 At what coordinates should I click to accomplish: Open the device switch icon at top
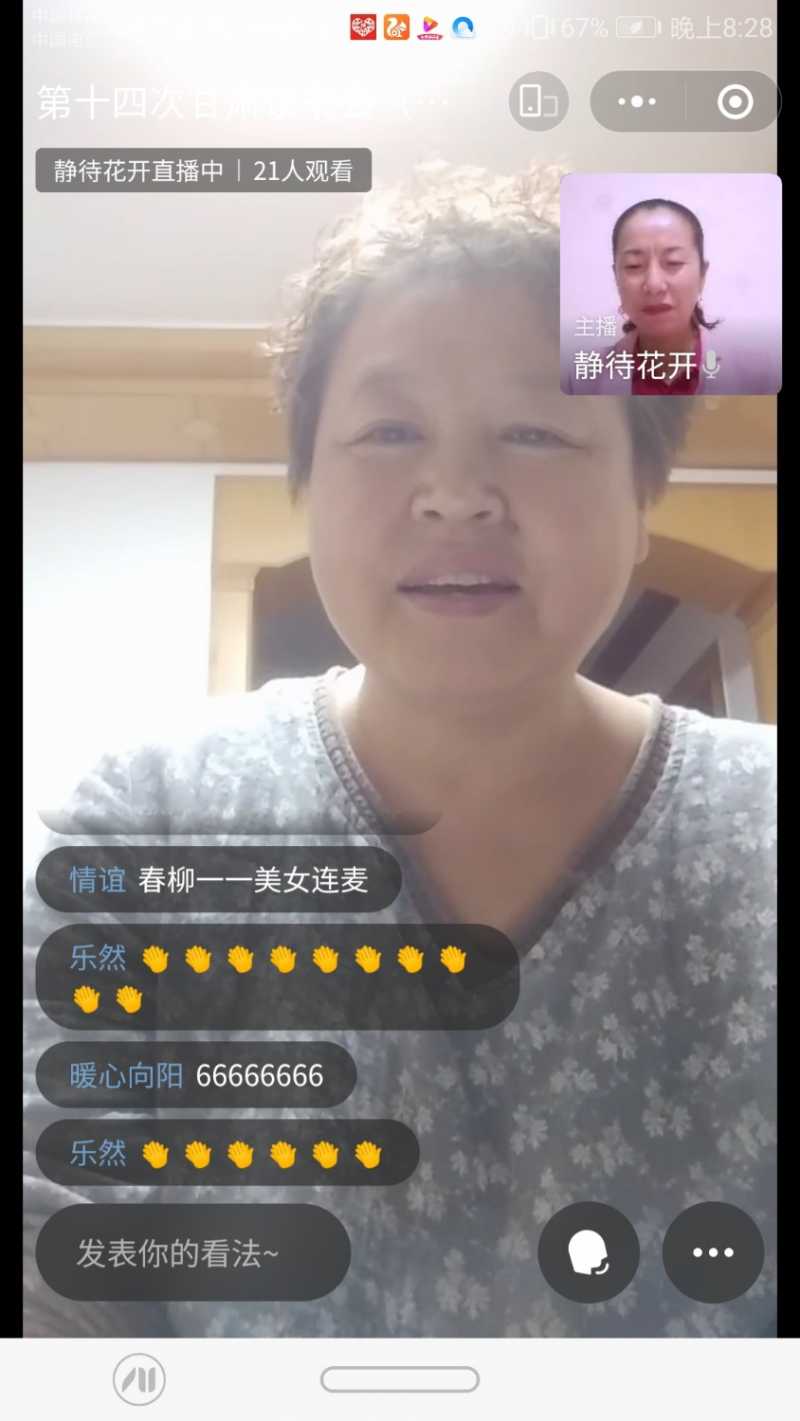pos(538,101)
